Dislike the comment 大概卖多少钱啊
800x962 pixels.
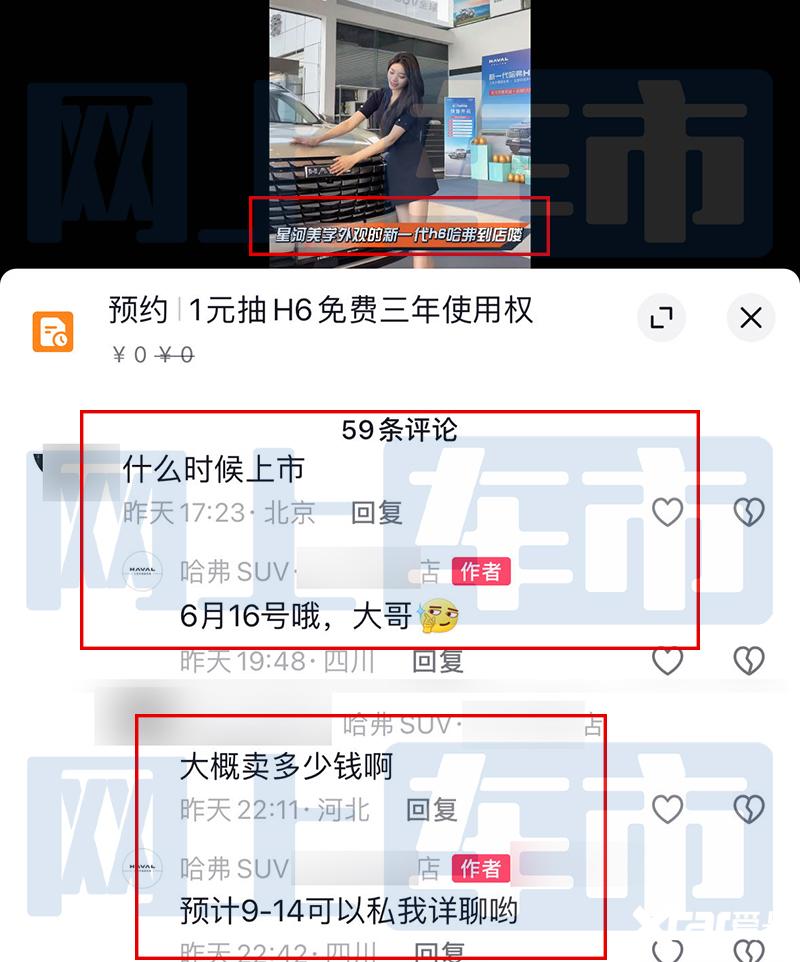point(748,808)
